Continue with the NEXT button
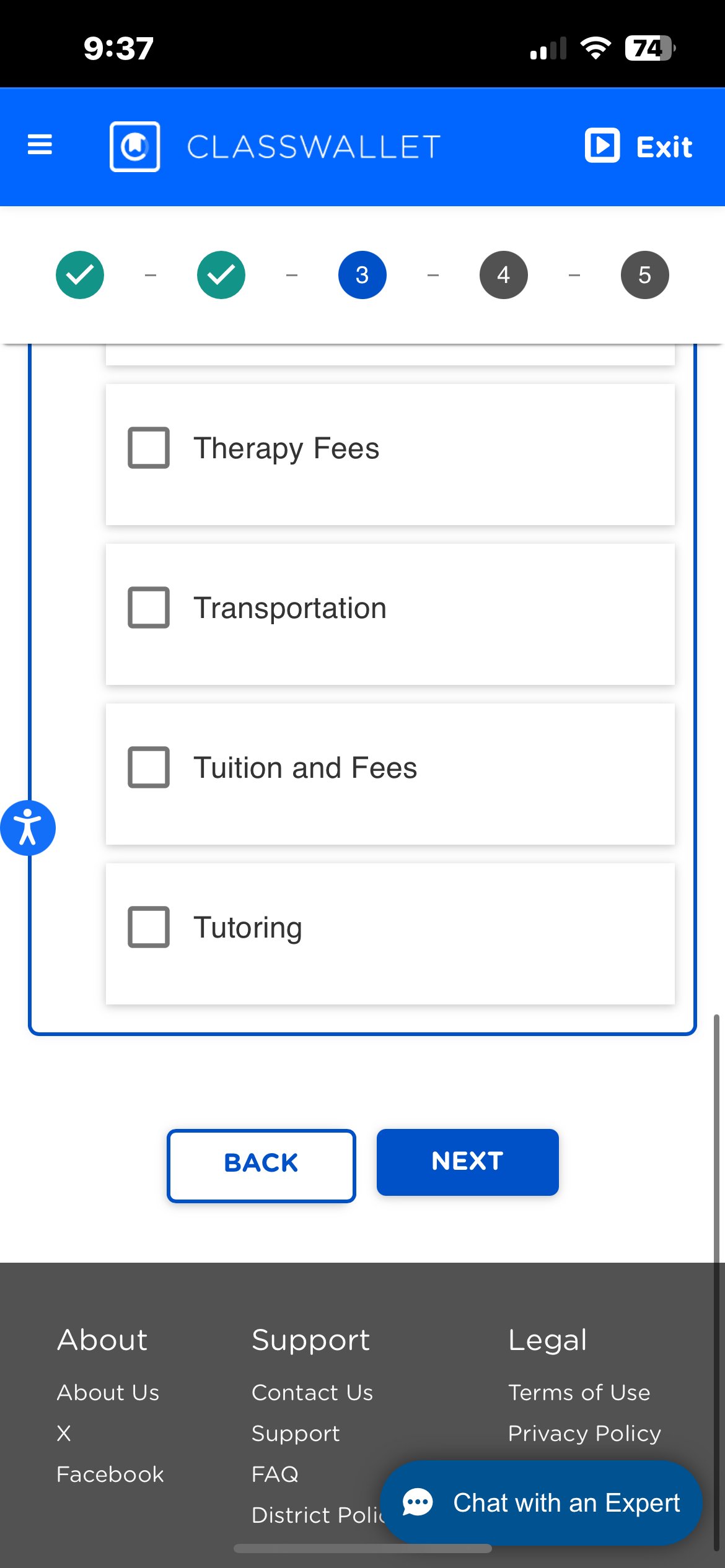Image resolution: width=725 pixels, height=1568 pixels. click(467, 1162)
